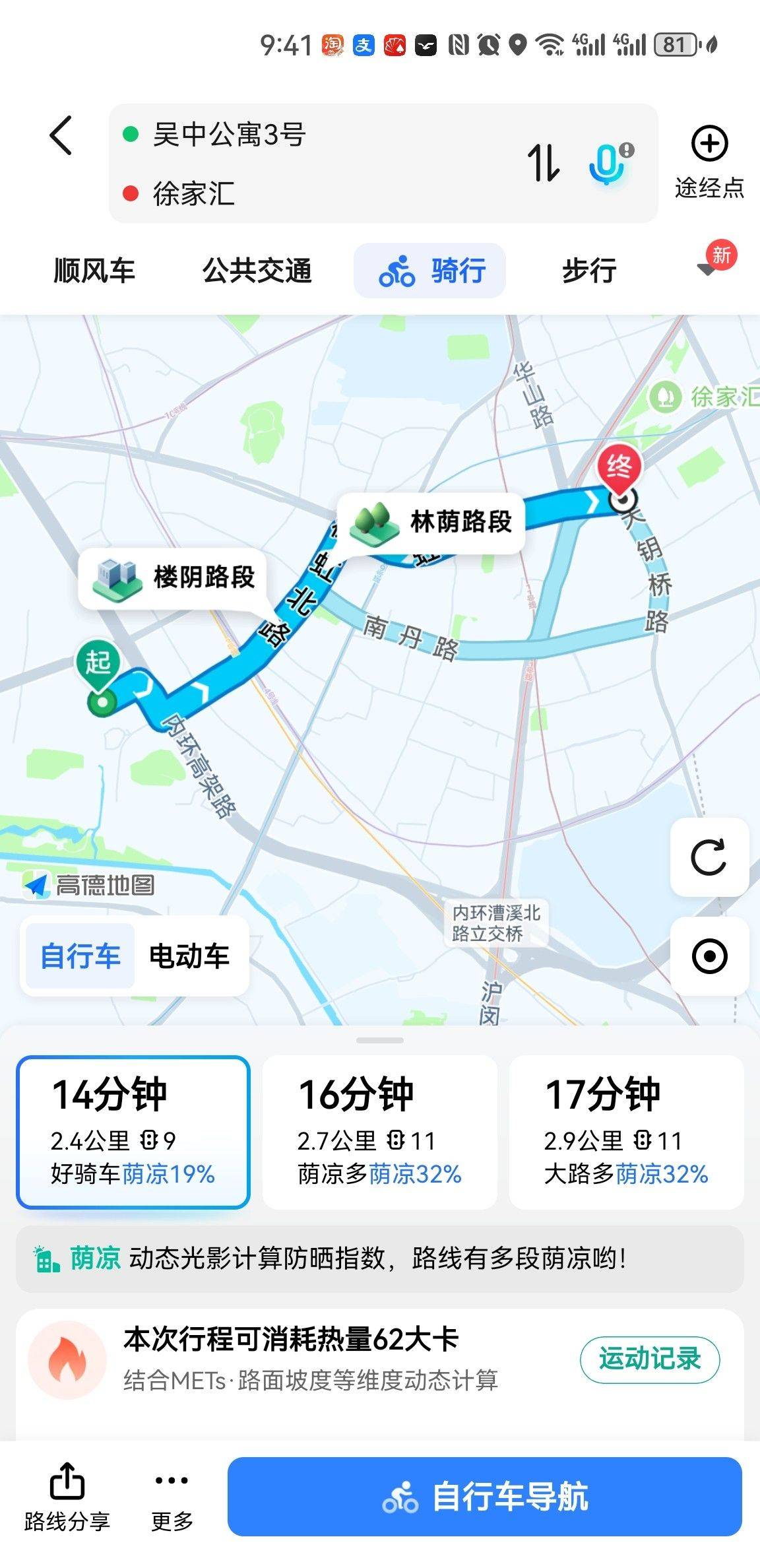
Task: Switch to the 公共交通 tab
Action: pyautogui.click(x=257, y=271)
